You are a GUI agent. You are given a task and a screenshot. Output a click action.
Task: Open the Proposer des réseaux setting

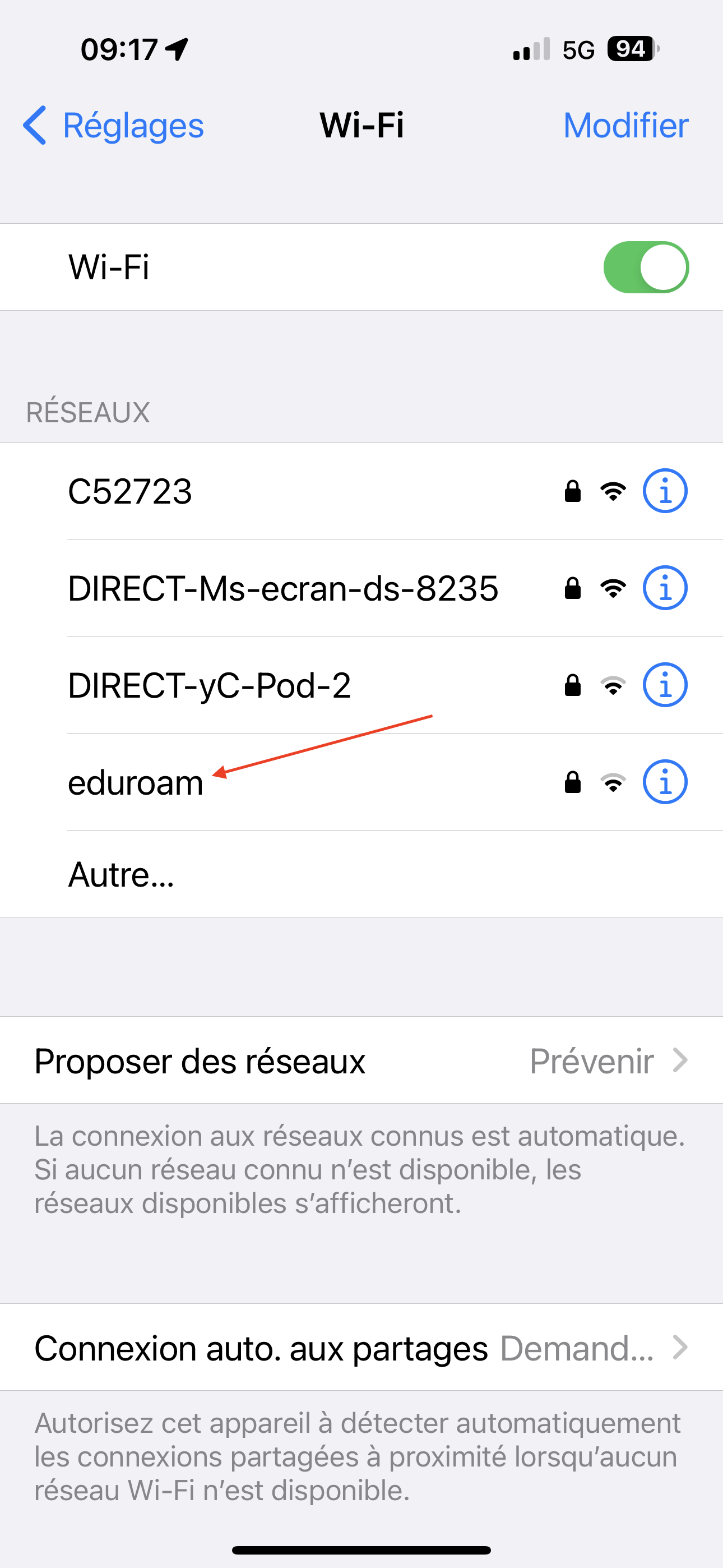coord(361,1060)
